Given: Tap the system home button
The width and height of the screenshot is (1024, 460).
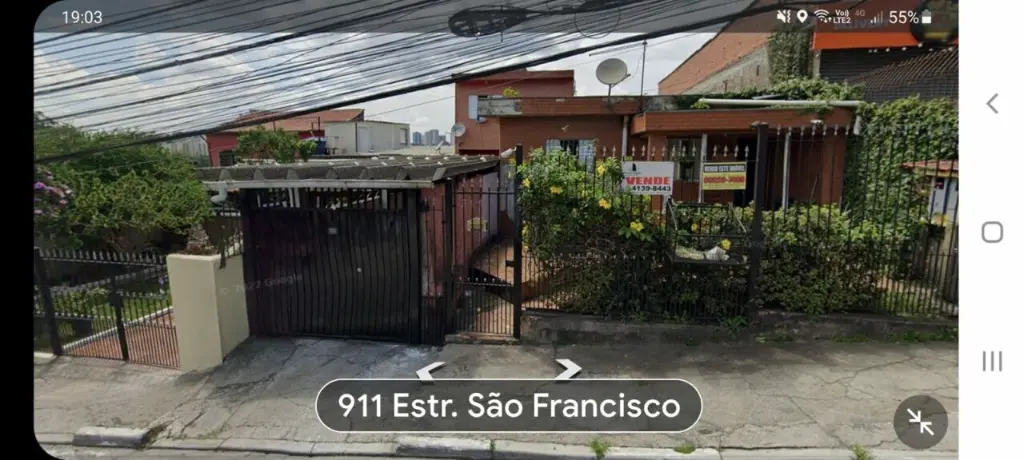Looking at the screenshot, I should [992, 232].
